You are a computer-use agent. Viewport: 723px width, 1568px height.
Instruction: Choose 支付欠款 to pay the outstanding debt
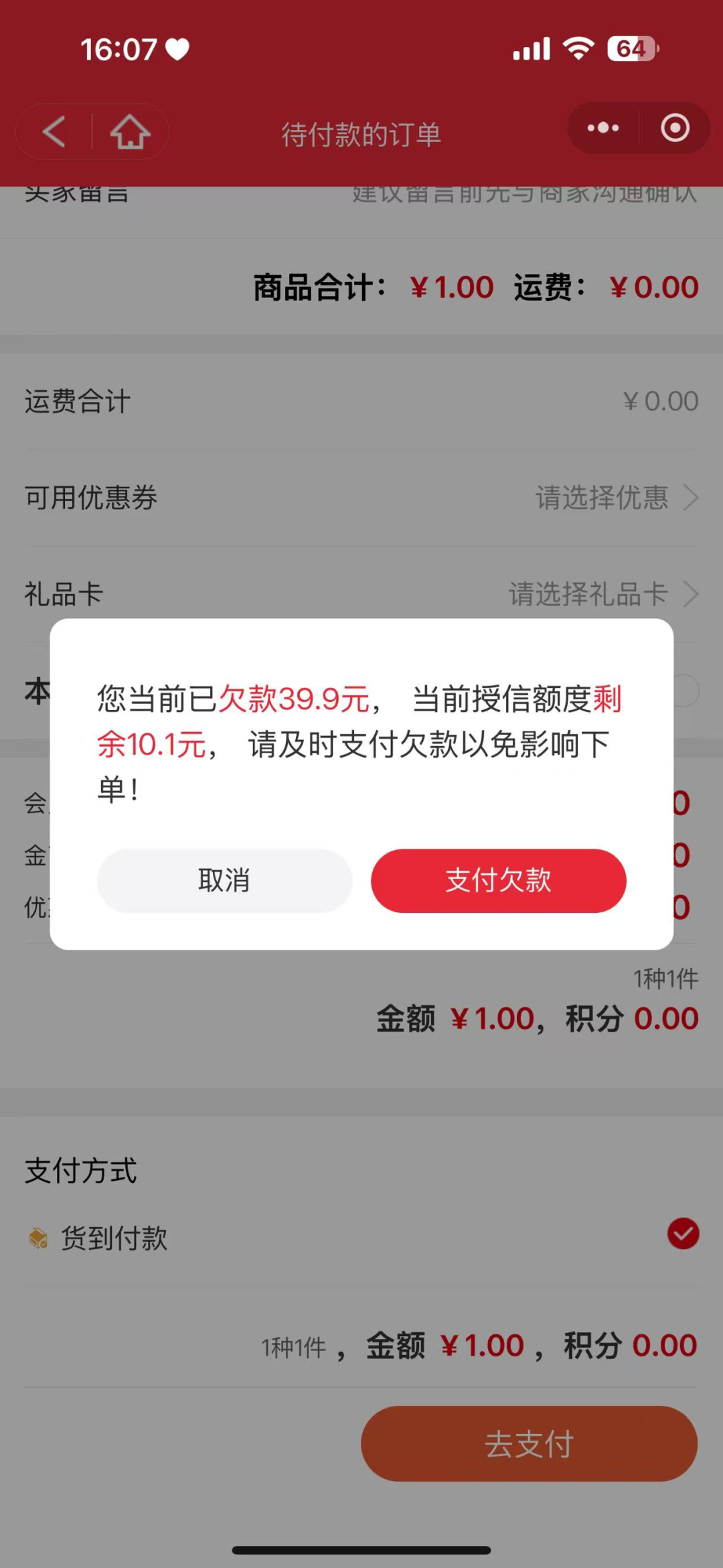pyautogui.click(x=498, y=880)
